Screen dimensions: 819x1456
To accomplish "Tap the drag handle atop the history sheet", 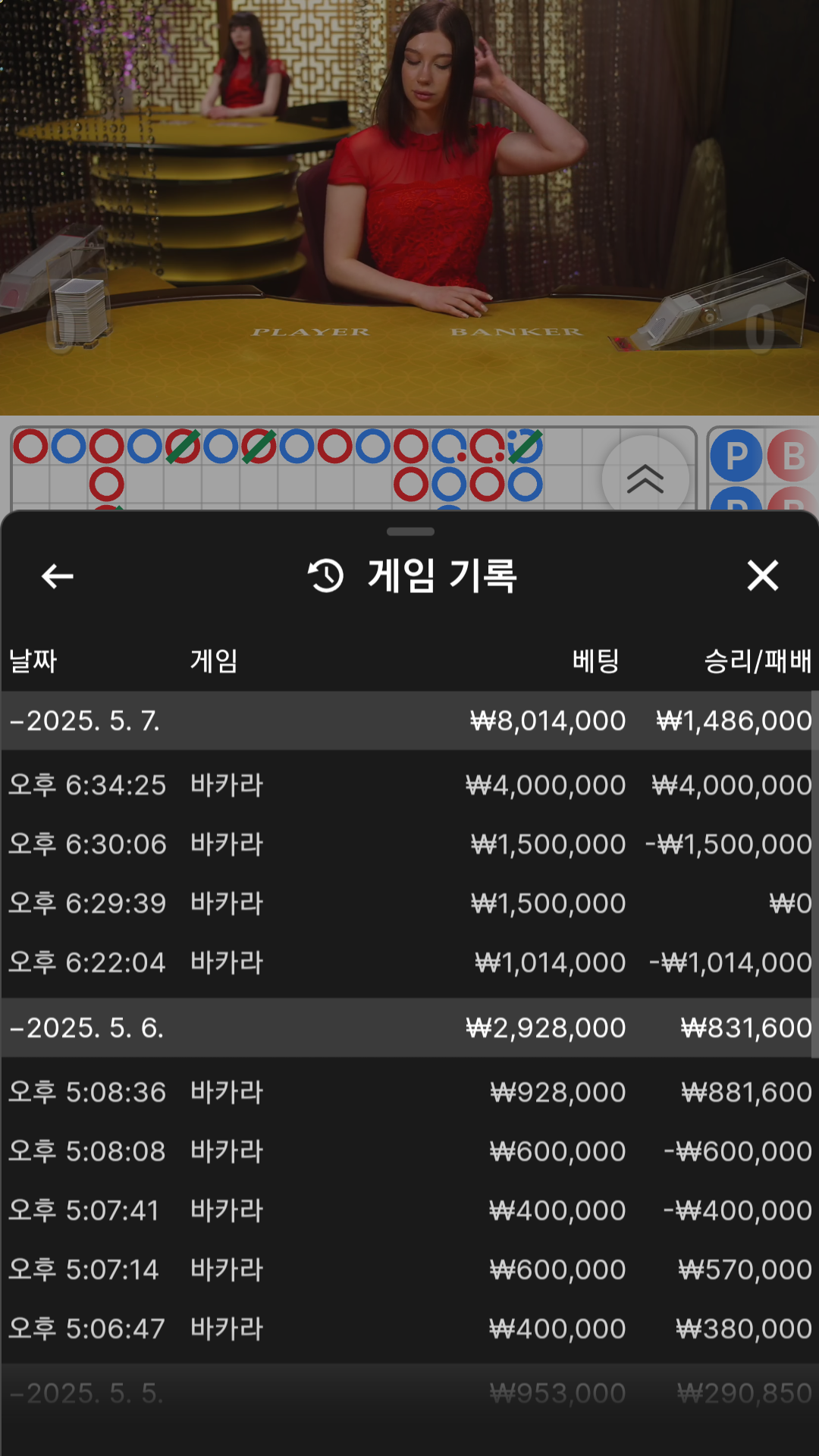I will [410, 532].
